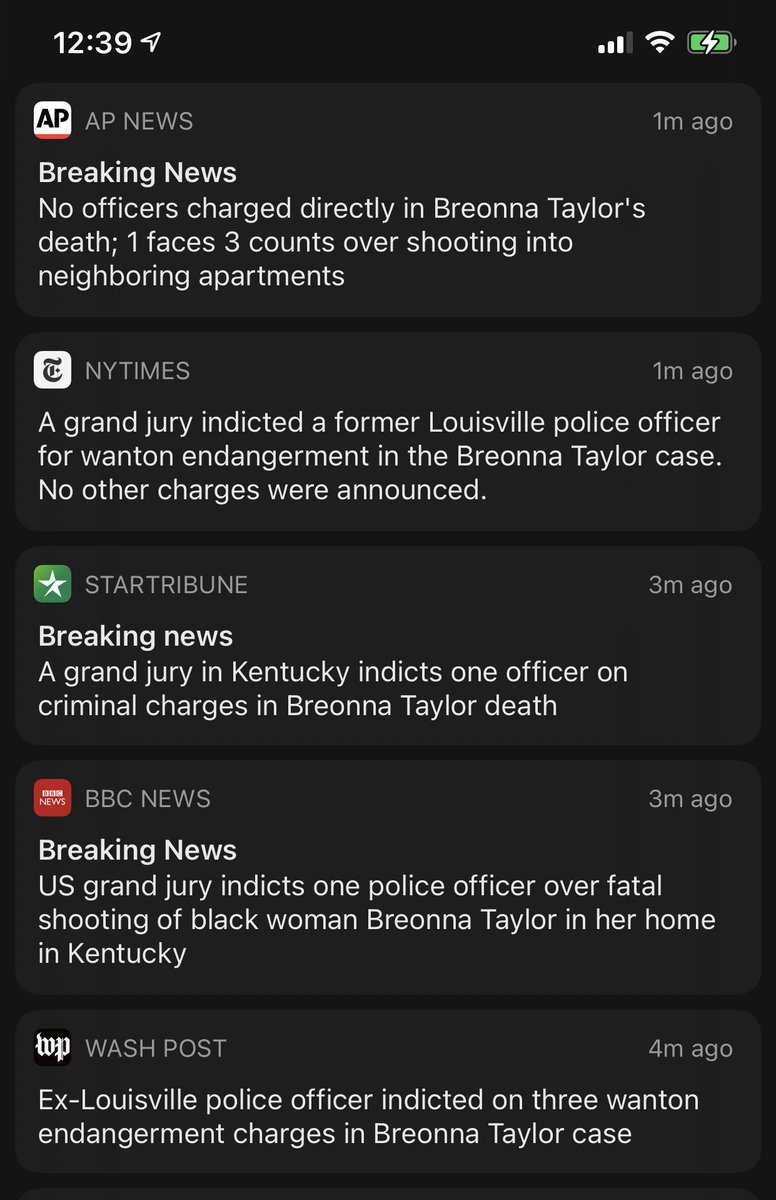776x1200 pixels.
Task: Open the StarTribune breaking news notification
Action: [388, 646]
